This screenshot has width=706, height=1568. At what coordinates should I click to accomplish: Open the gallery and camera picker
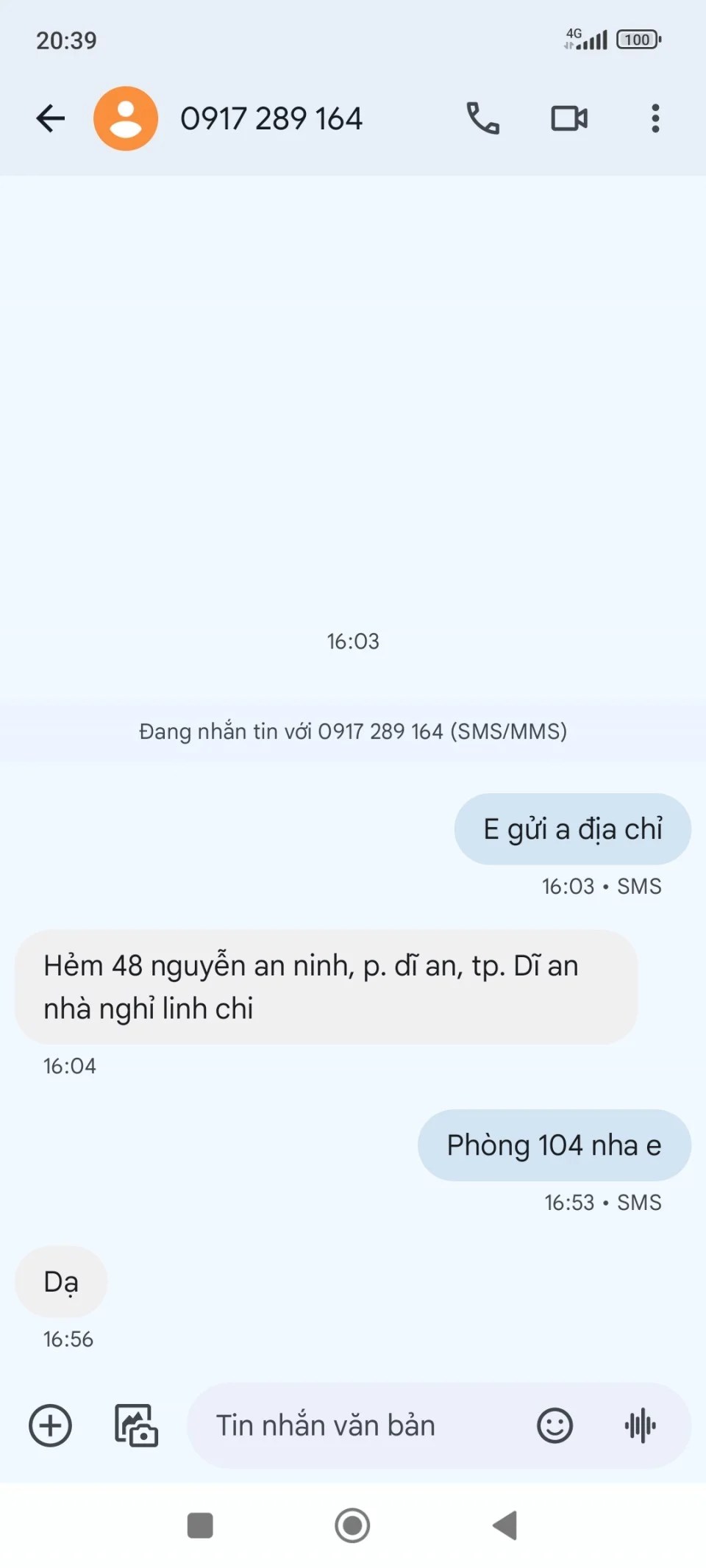(136, 1425)
